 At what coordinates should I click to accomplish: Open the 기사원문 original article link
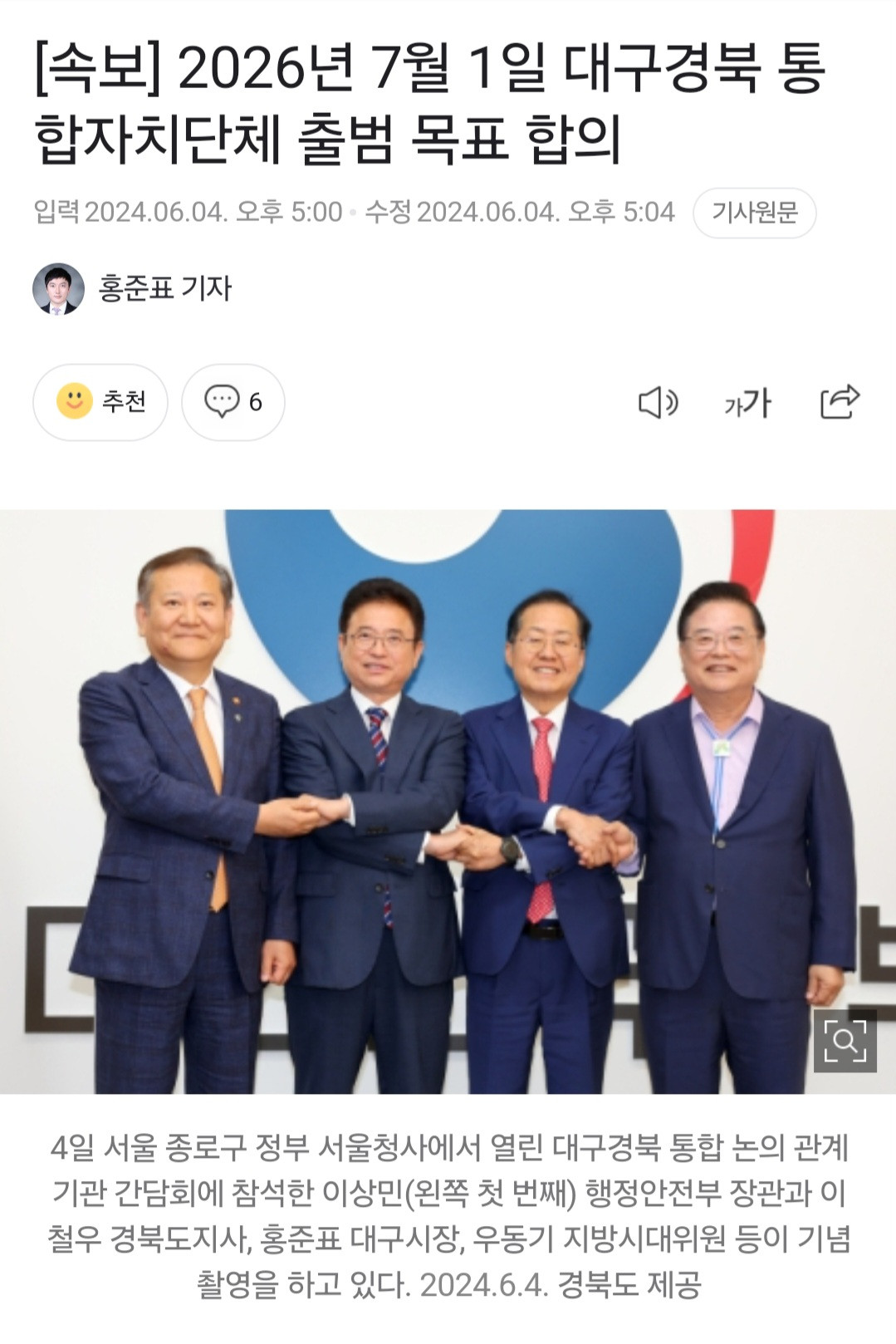point(754,213)
